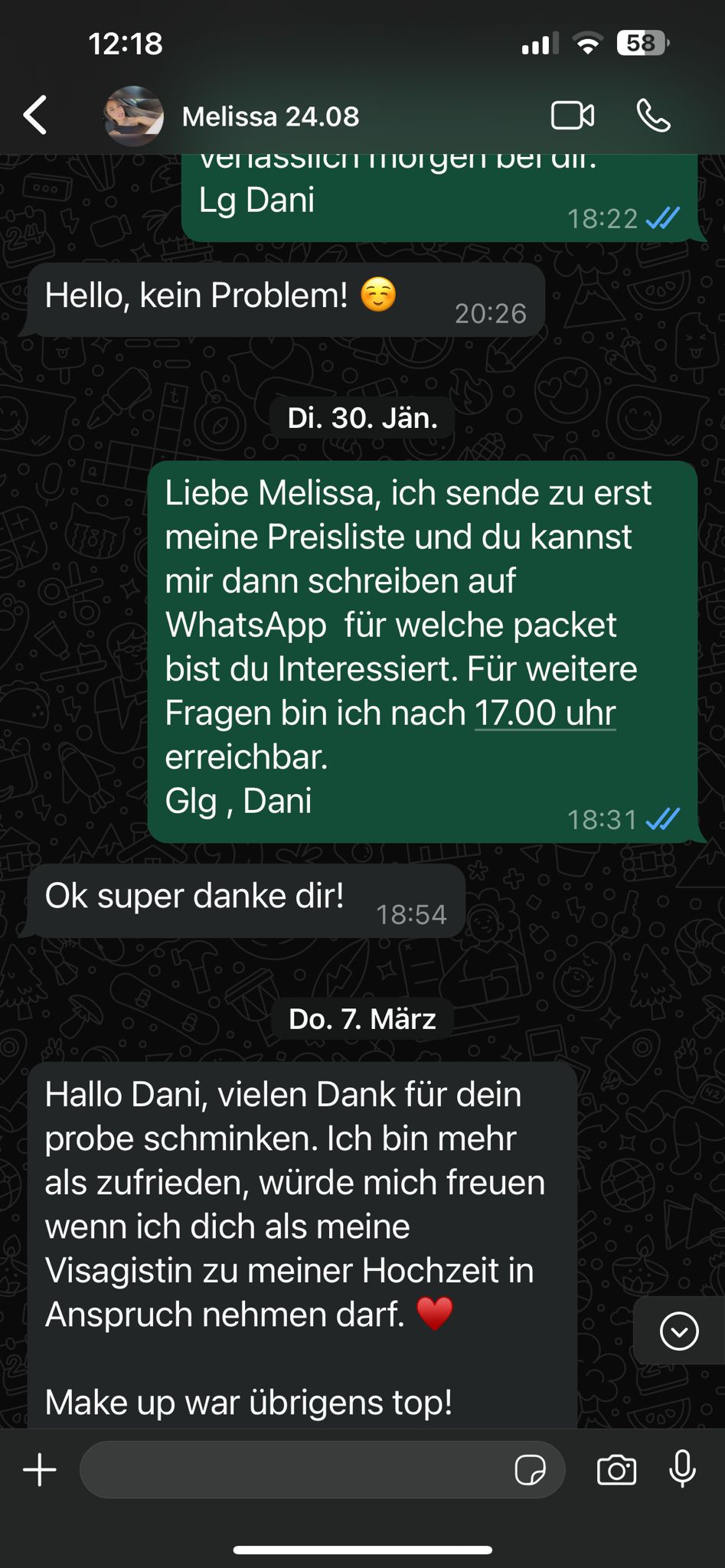Viewport: 725px width, 1568px height.
Task: Start a voice call with Melissa
Action: coord(654,116)
